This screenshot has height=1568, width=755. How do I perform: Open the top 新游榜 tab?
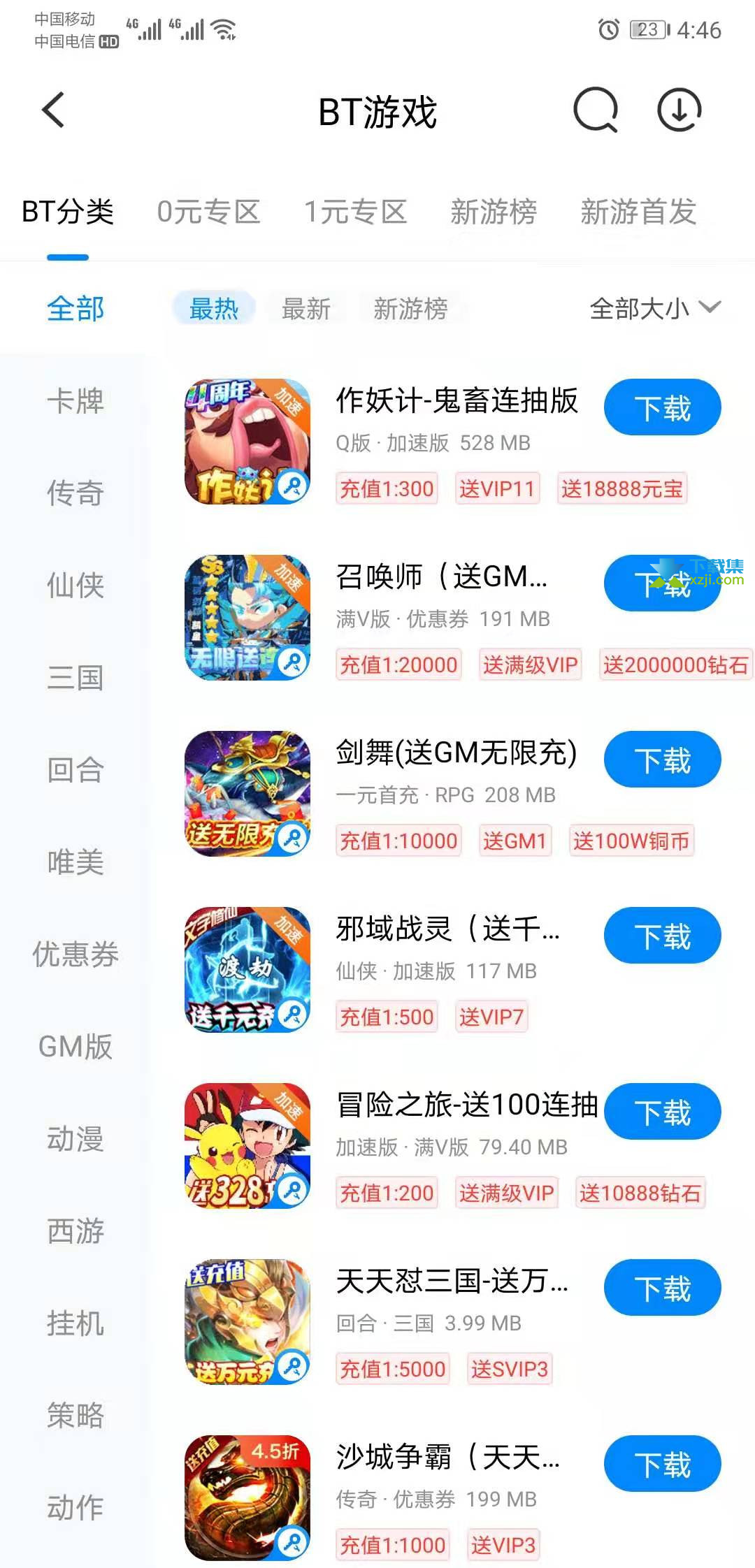point(494,212)
